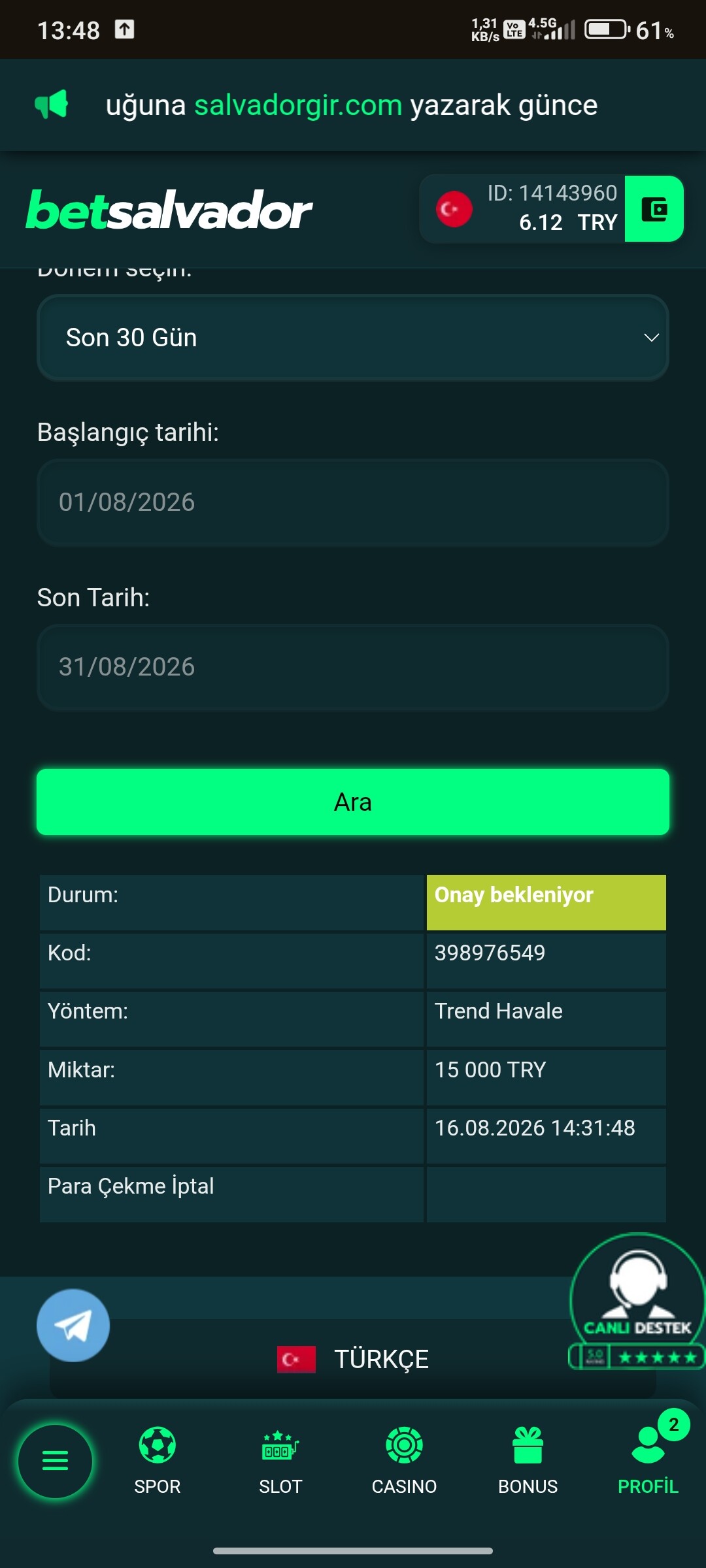Image resolution: width=706 pixels, height=1568 pixels.
Task: Open the Telegram floating button
Action: (x=73, y=1325)
